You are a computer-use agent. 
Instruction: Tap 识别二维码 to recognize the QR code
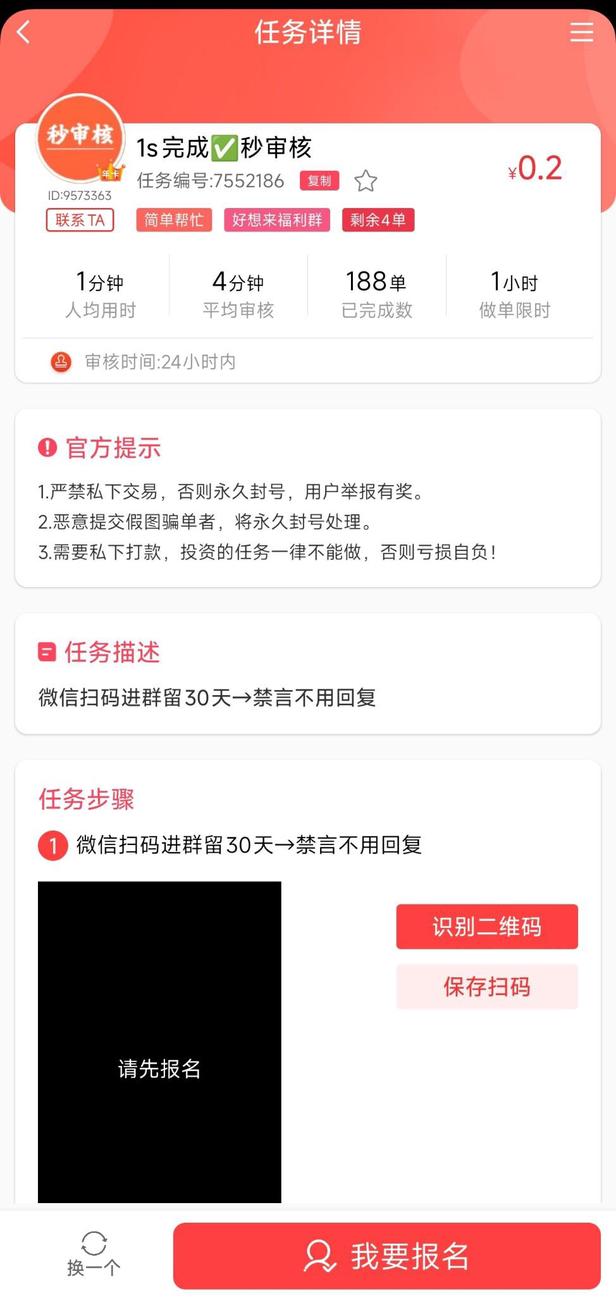tap(487, 926)
